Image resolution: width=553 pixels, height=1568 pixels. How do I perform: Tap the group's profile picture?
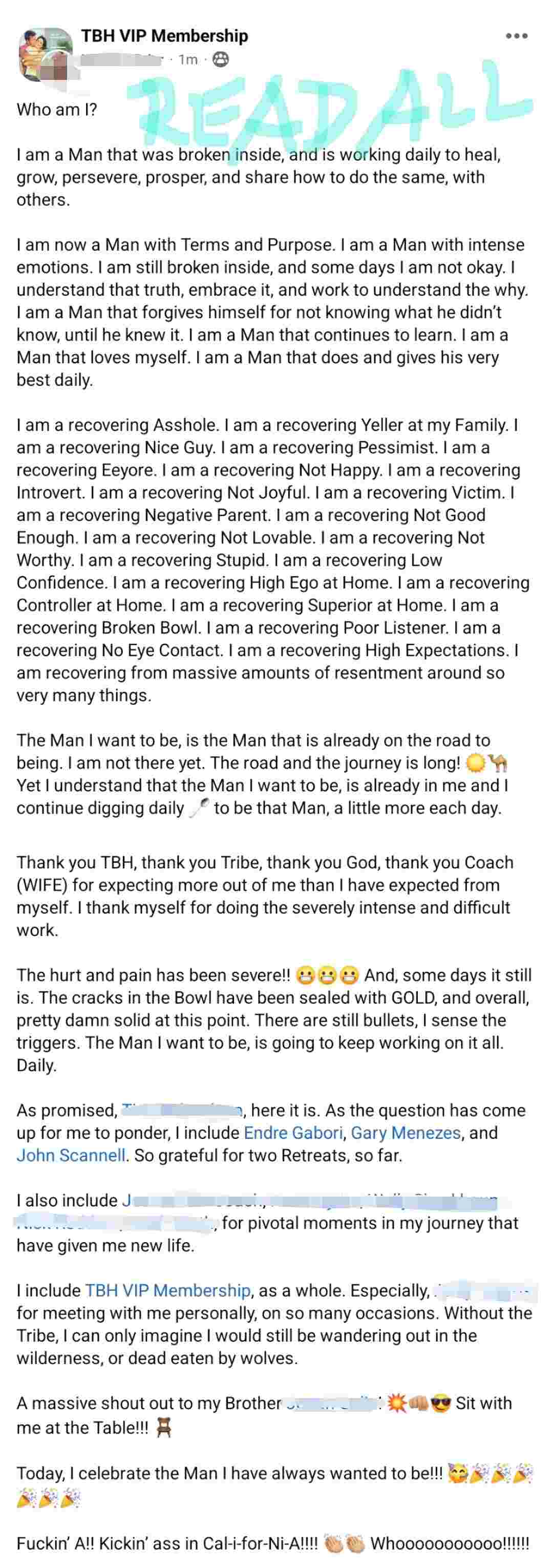pyautogui.click(x=46, y=54)
